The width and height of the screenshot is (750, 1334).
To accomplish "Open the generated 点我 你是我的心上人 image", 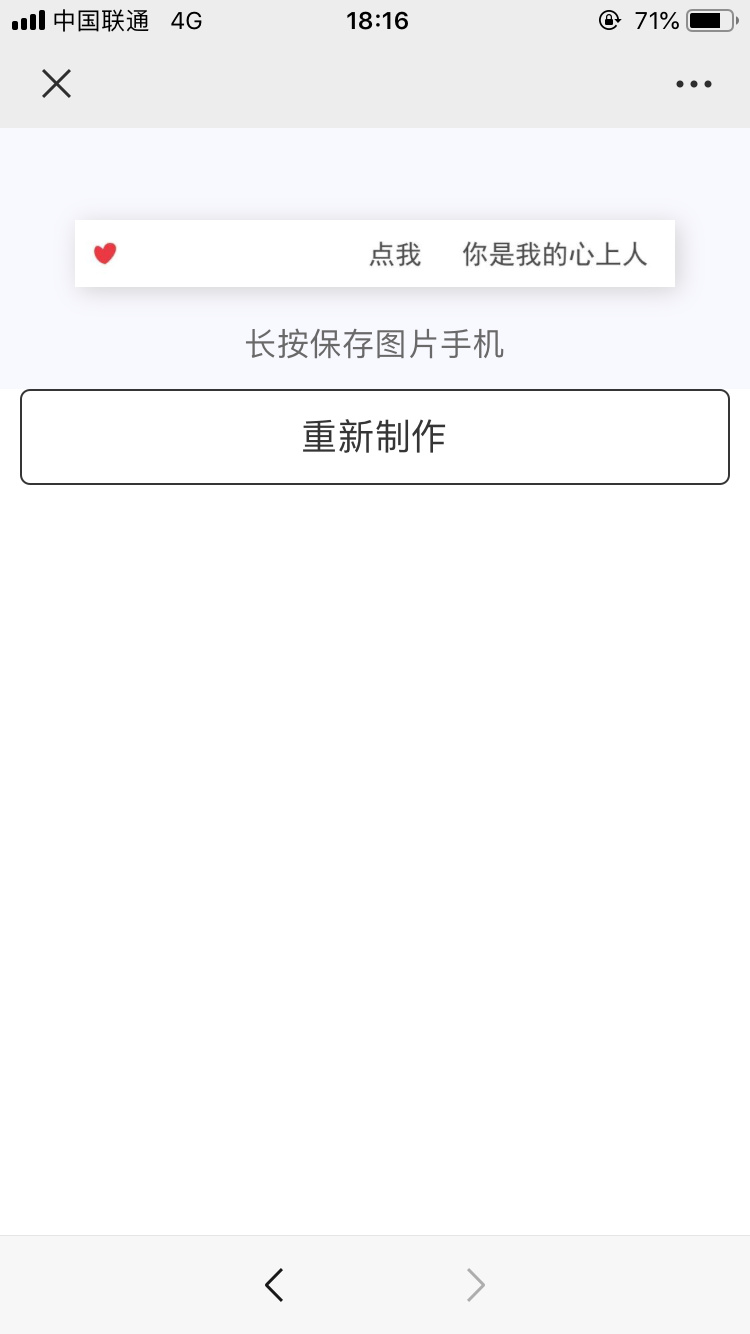I will click(x=375, y=253).
